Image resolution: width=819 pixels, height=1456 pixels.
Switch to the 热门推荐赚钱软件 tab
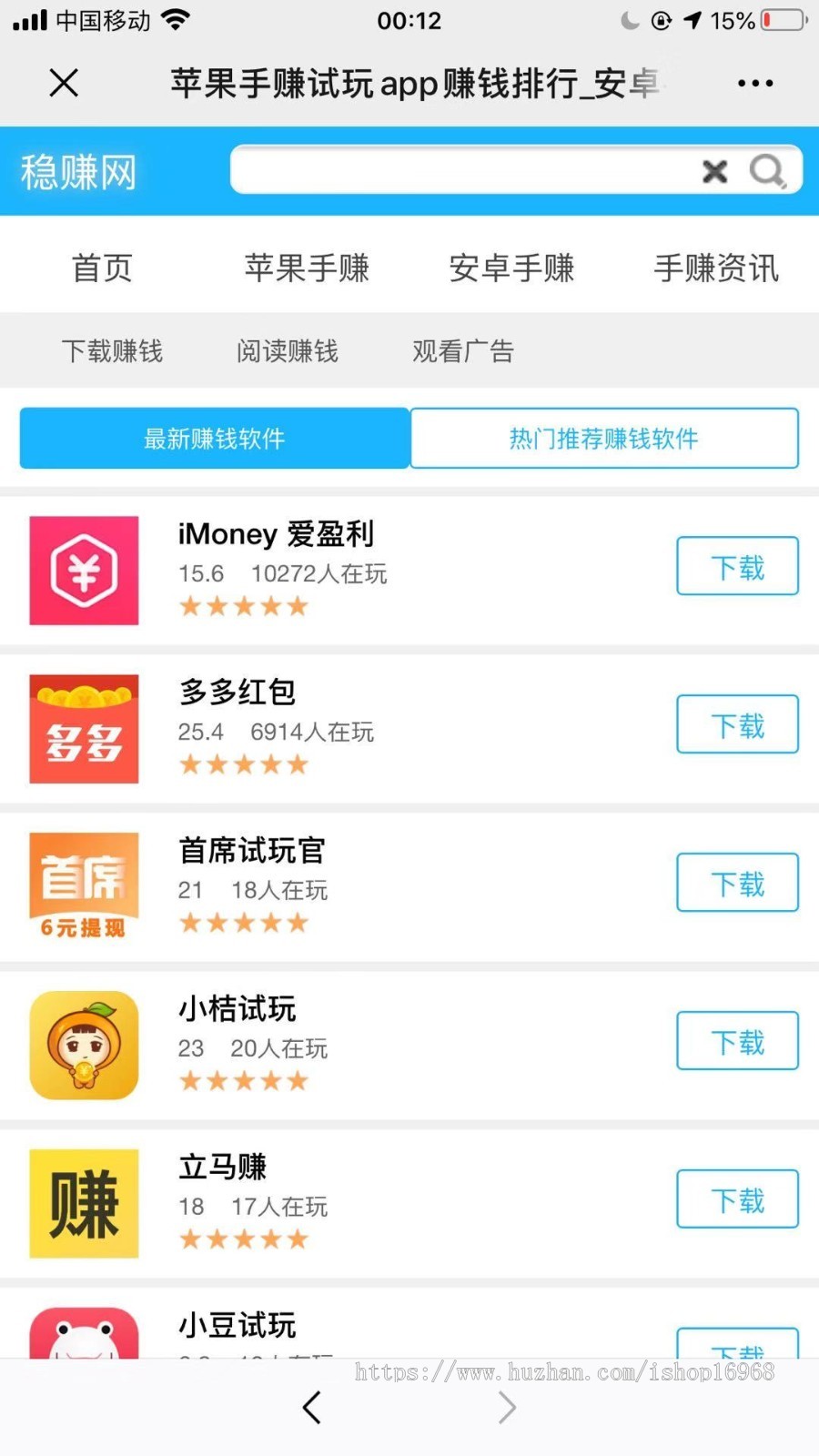point(602,438)
